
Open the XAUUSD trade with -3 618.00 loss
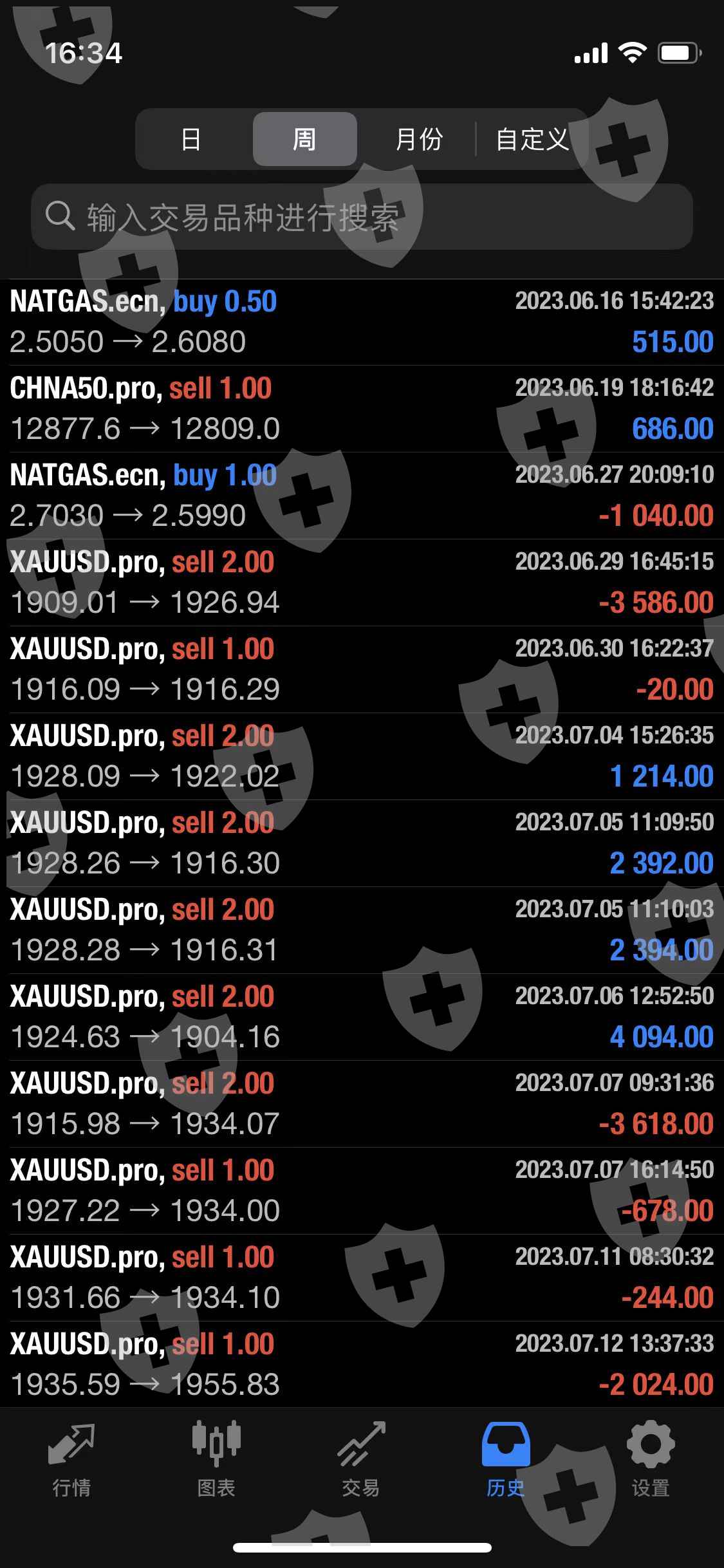pos(362,1104)
